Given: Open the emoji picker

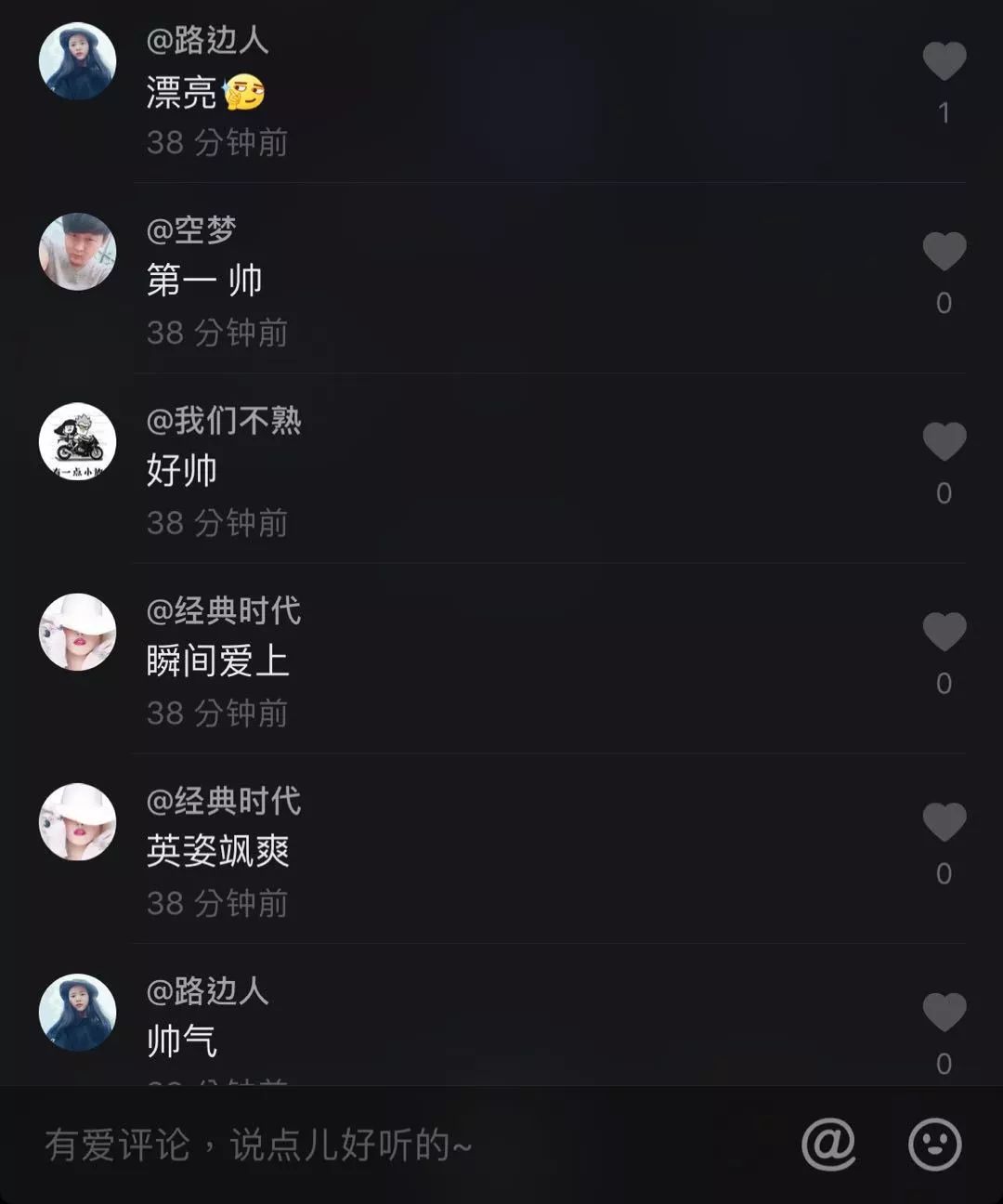Looking at the screenshot, I should [x=934, y=1144].
